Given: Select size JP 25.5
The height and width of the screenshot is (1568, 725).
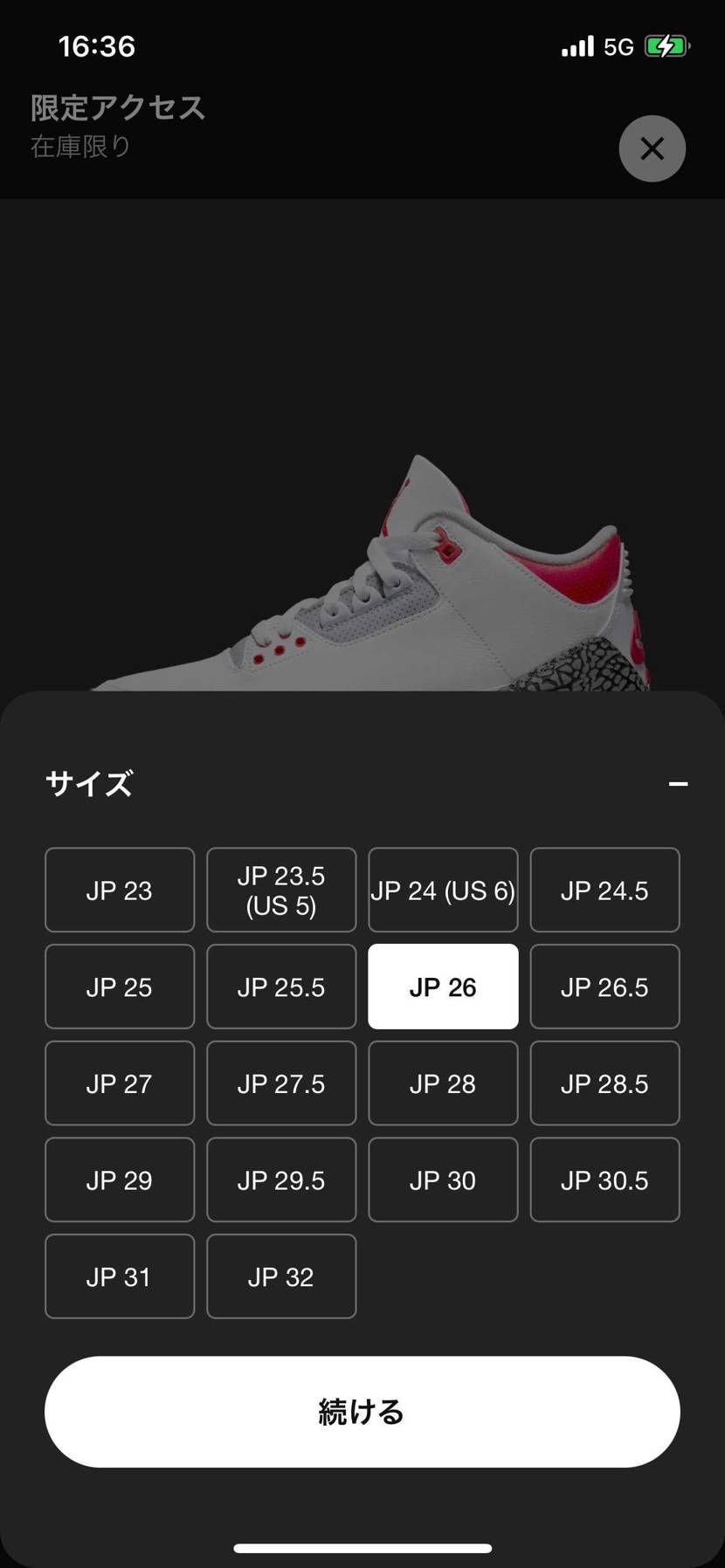Looking at the screenshot, I should click(280, 987).
